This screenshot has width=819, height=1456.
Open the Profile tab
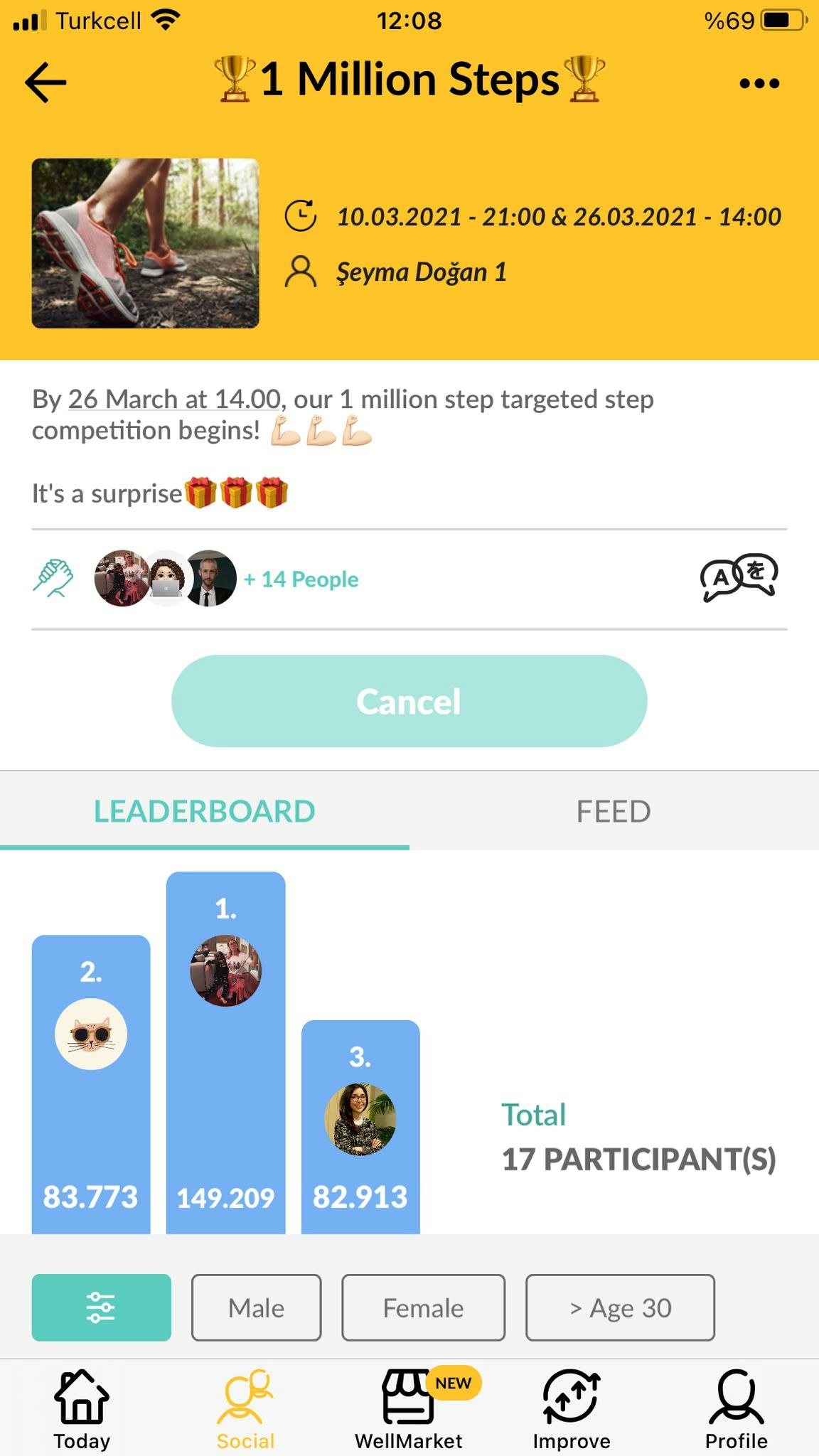(x=737, y=1408)
